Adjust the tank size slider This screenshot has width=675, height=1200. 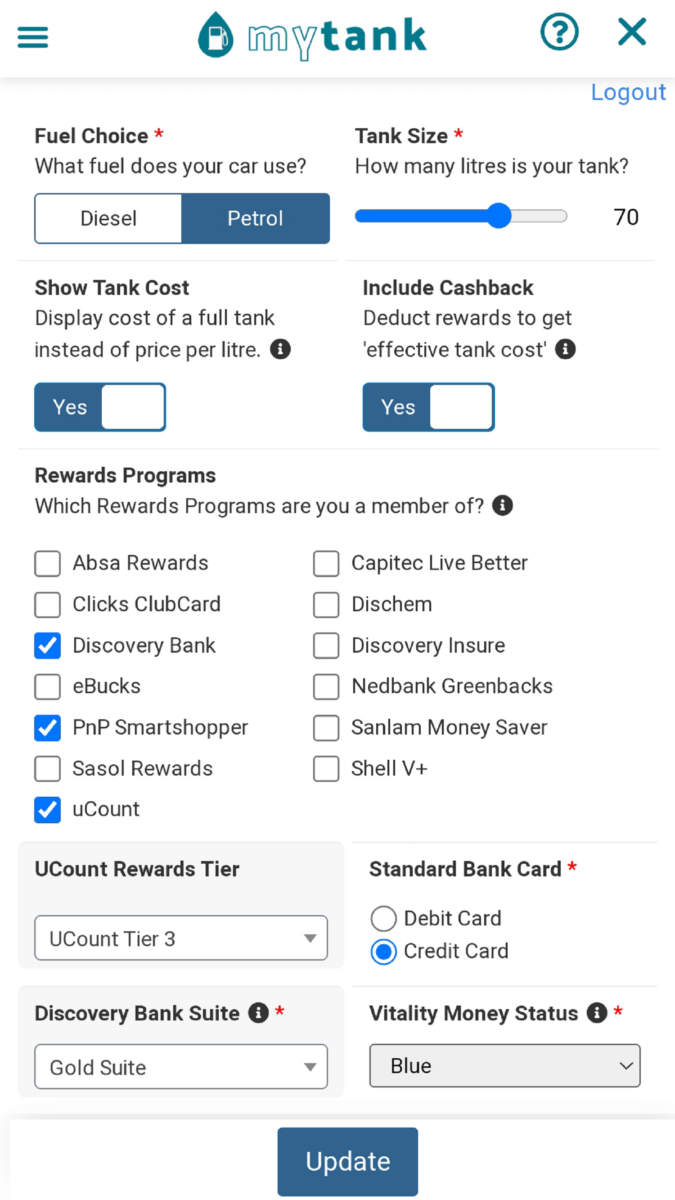click(499, 216)
